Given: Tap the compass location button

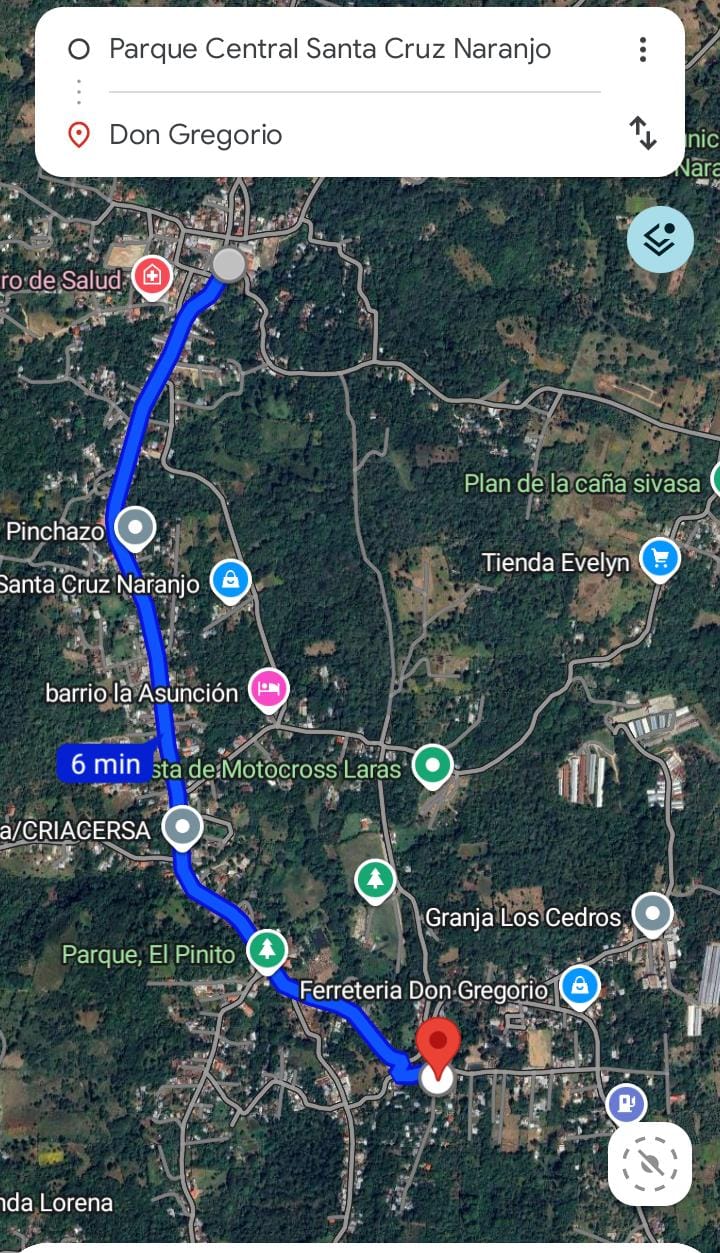Looking at the screenshot, I should (x=650, y=1164).
